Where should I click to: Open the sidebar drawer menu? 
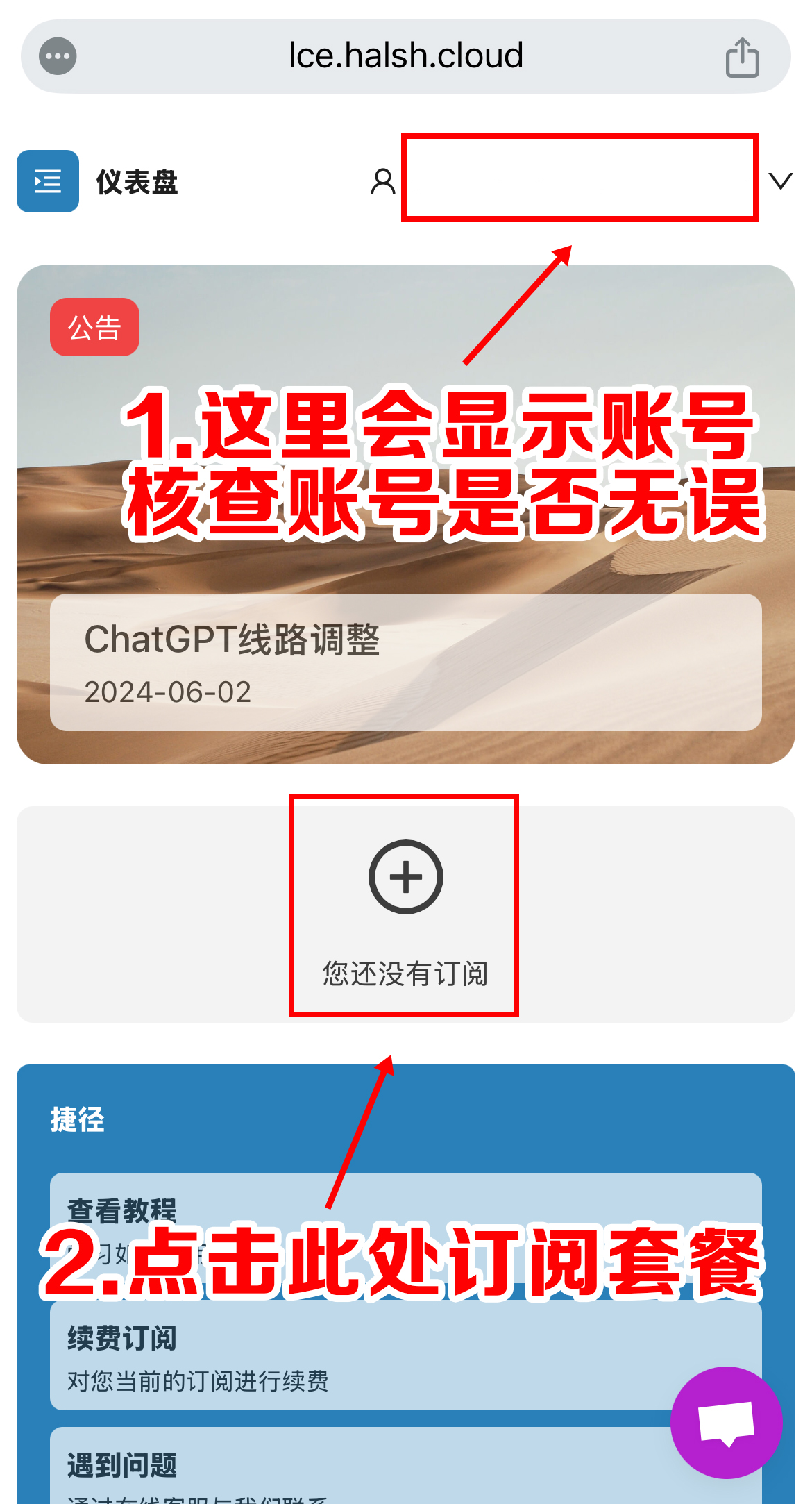[48, 181]
